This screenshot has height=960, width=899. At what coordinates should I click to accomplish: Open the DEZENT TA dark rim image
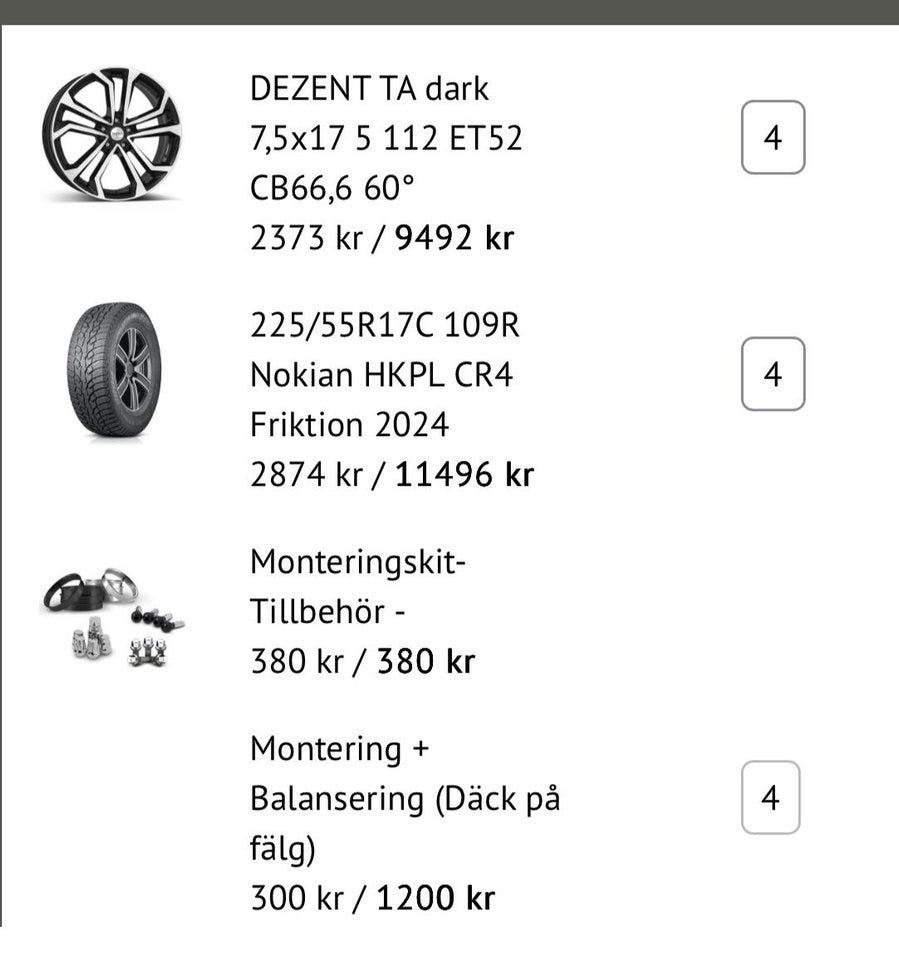112,135
